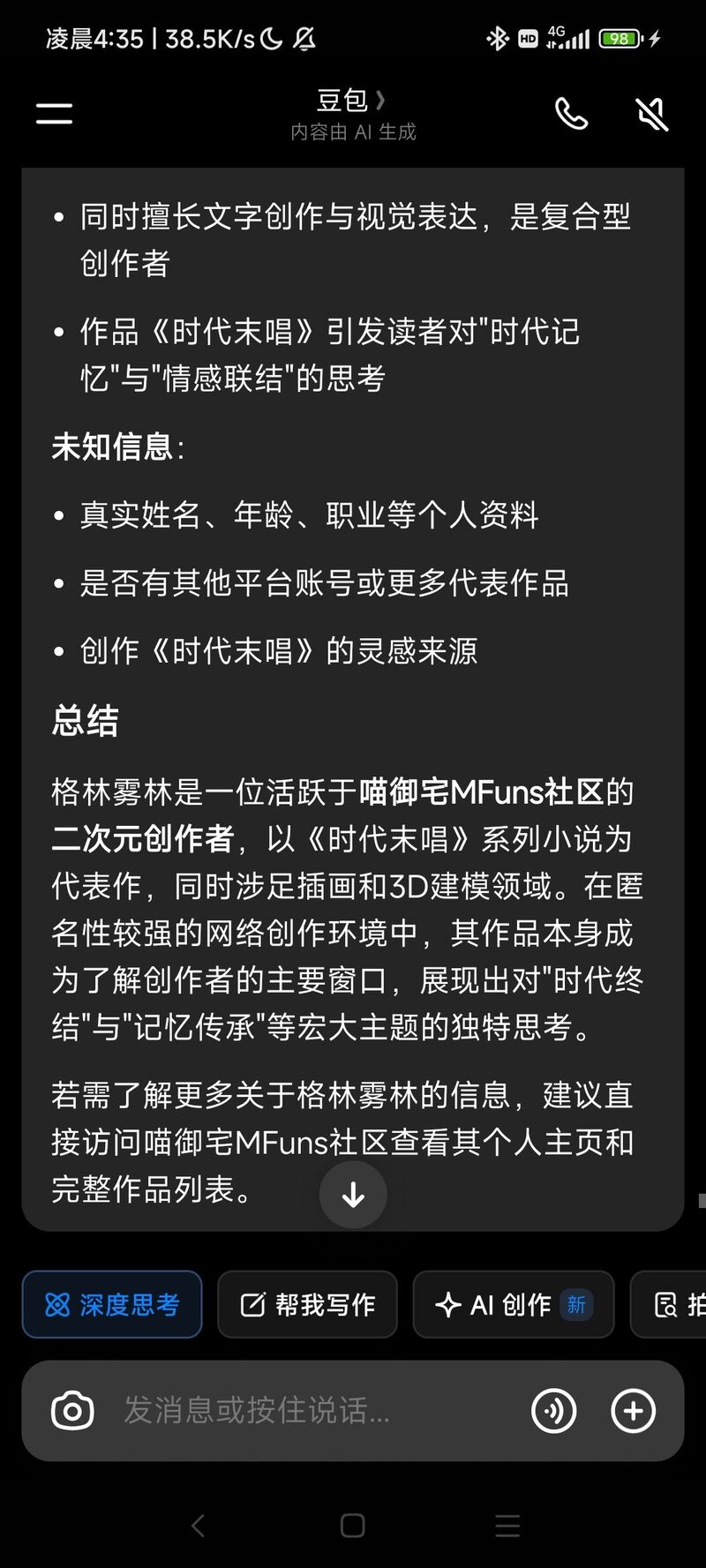Tap the 深度思考 icon

point(58,1304)
